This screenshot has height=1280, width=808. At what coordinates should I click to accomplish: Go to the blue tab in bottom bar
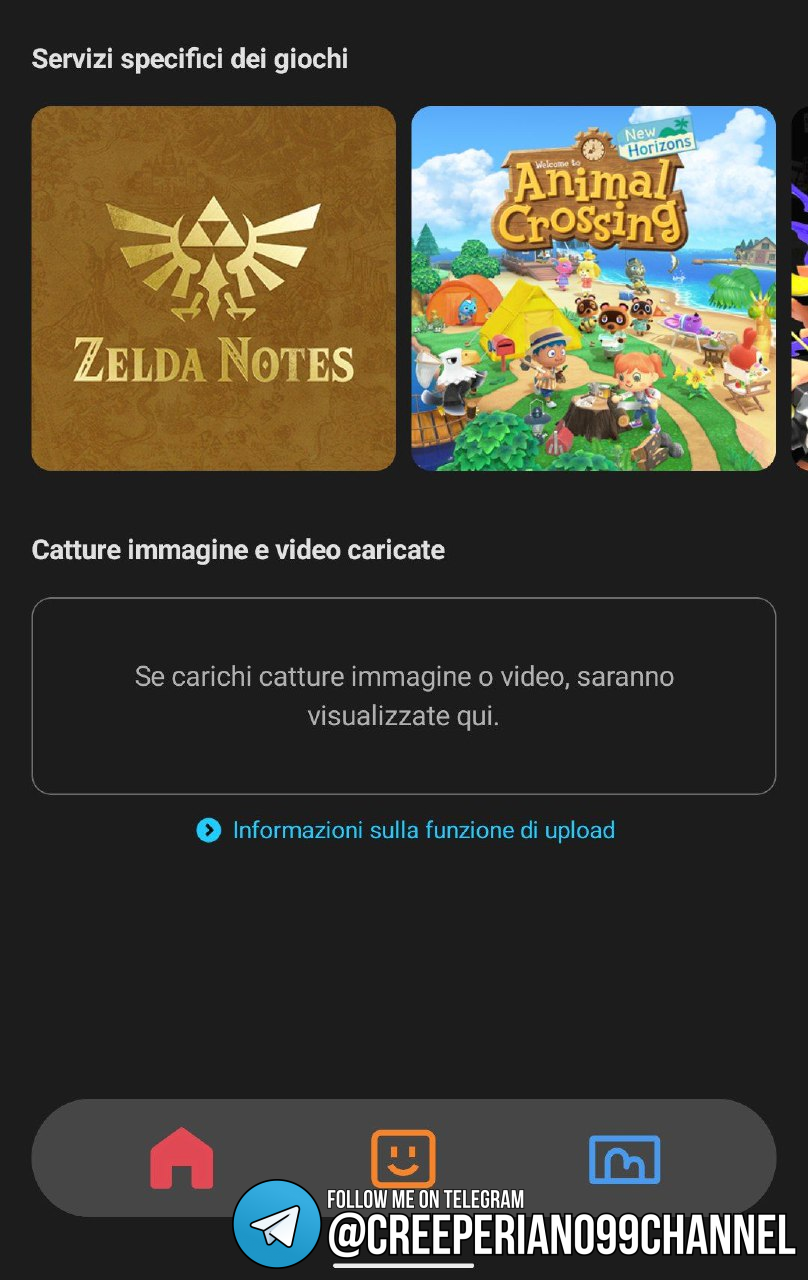(x=624, y=1159)
